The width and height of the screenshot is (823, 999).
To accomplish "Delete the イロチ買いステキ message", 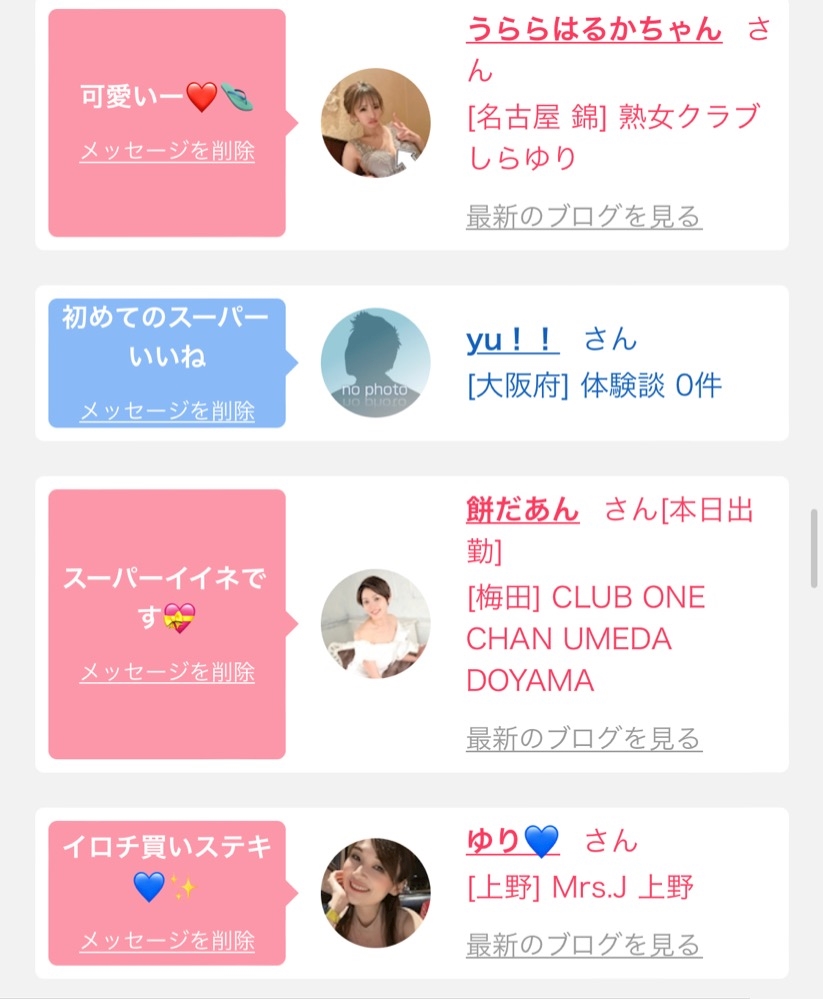I will click(167, 941).
